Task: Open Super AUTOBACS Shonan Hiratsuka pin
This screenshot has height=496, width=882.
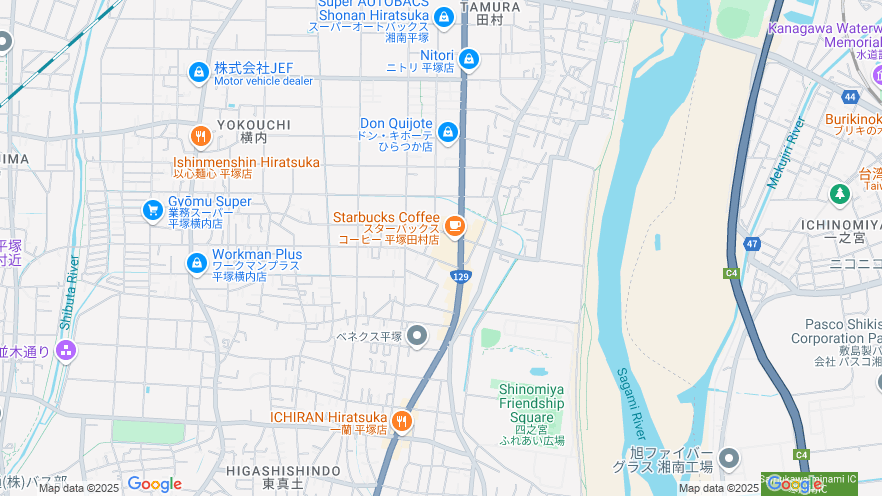Action: (x=445, y=17)
